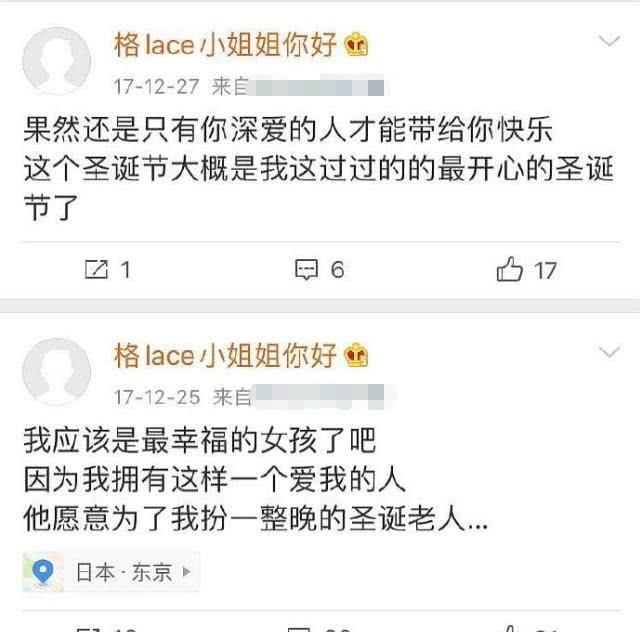
Task: Open the 日本·东京 location tag
Action: [111, 571]
